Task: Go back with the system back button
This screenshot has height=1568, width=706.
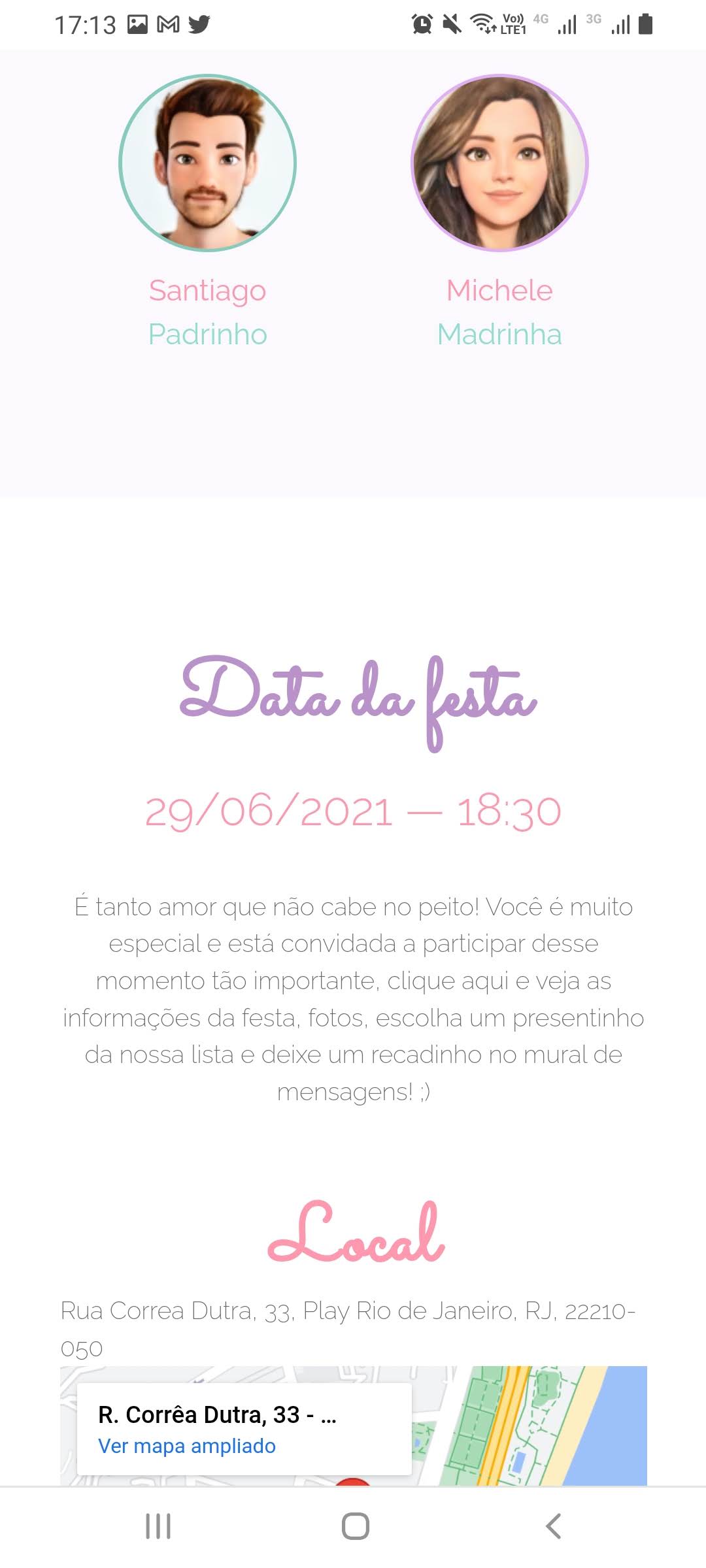Action: click(x=553, y=1526)
